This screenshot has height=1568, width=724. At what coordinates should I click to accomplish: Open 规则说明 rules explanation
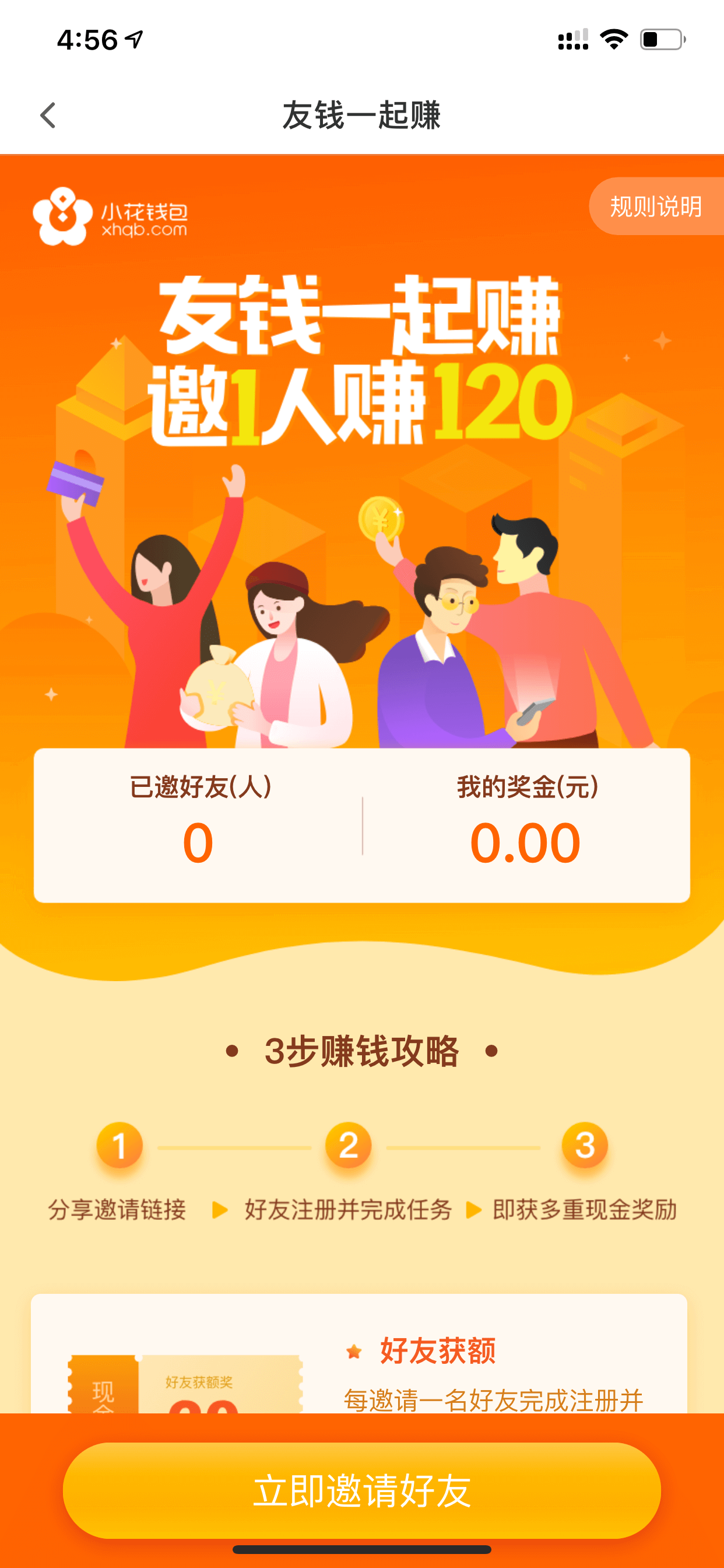(656, 206)
